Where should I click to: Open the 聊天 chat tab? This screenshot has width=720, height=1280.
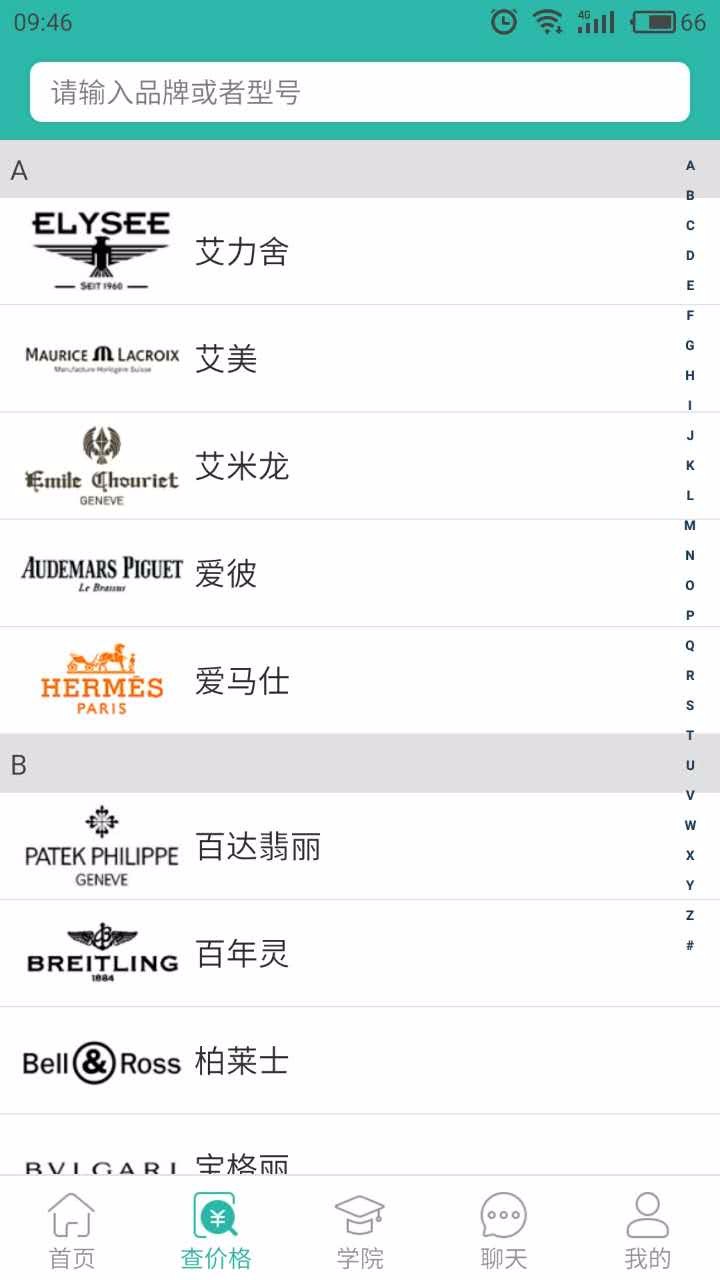click(x=504, y=1230)
